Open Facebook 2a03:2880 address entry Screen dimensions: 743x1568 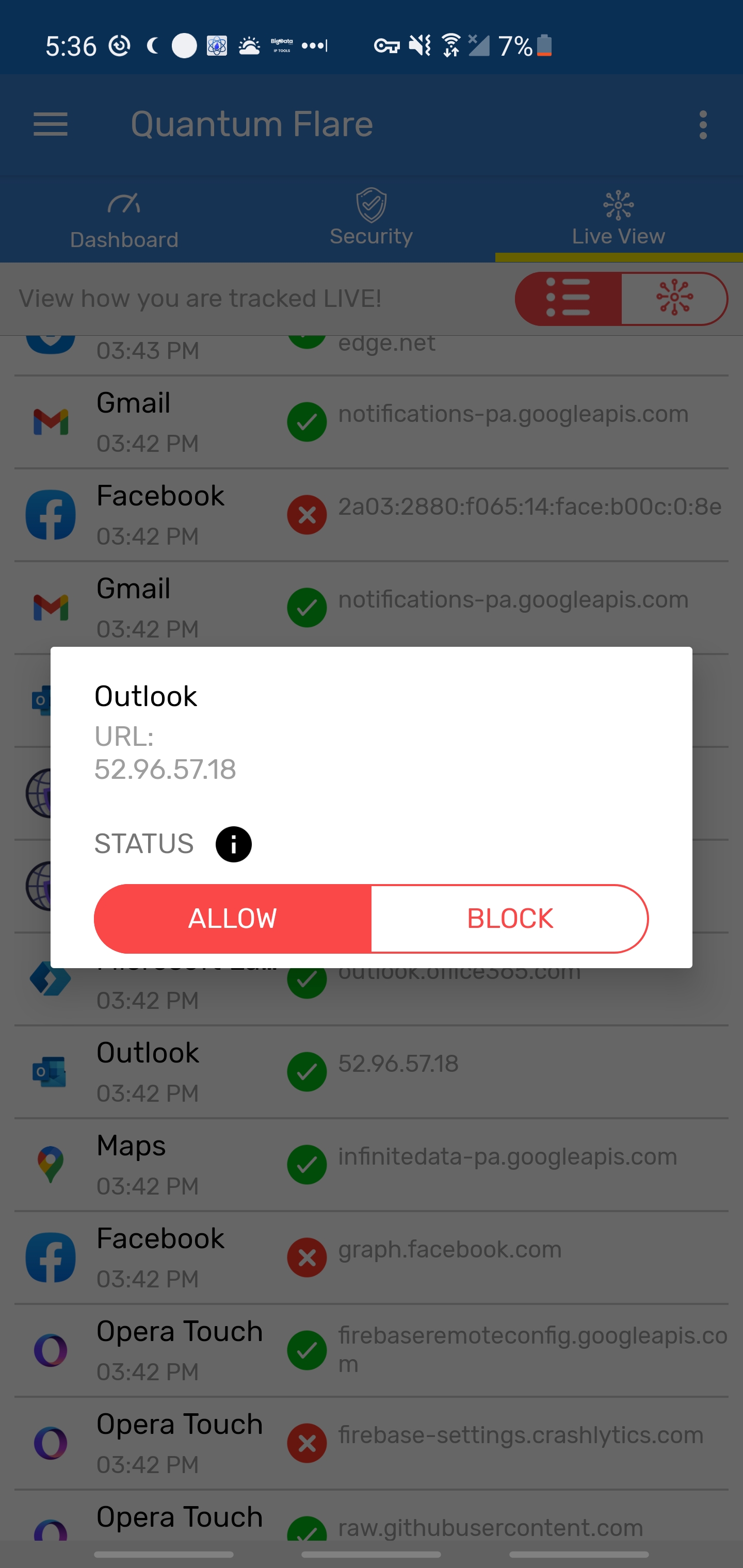coord(371,515)
